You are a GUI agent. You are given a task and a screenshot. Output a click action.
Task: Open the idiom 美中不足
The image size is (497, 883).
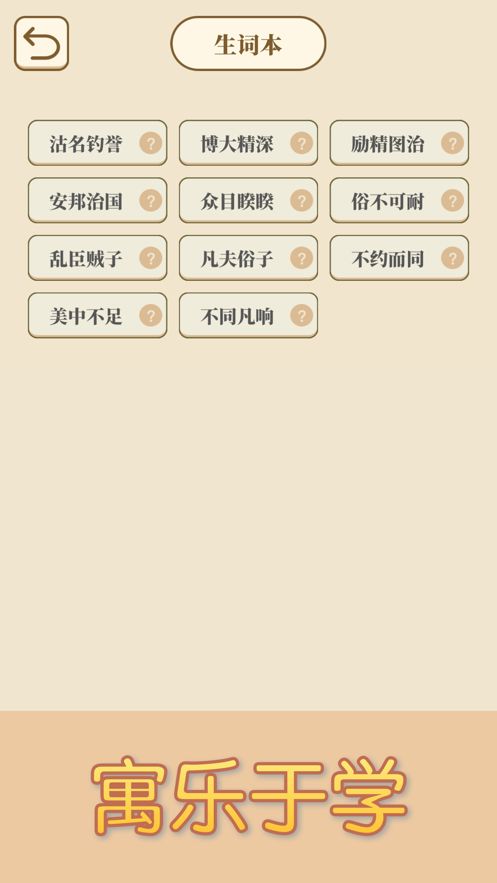pyautogui.click(x=97, y=315)
